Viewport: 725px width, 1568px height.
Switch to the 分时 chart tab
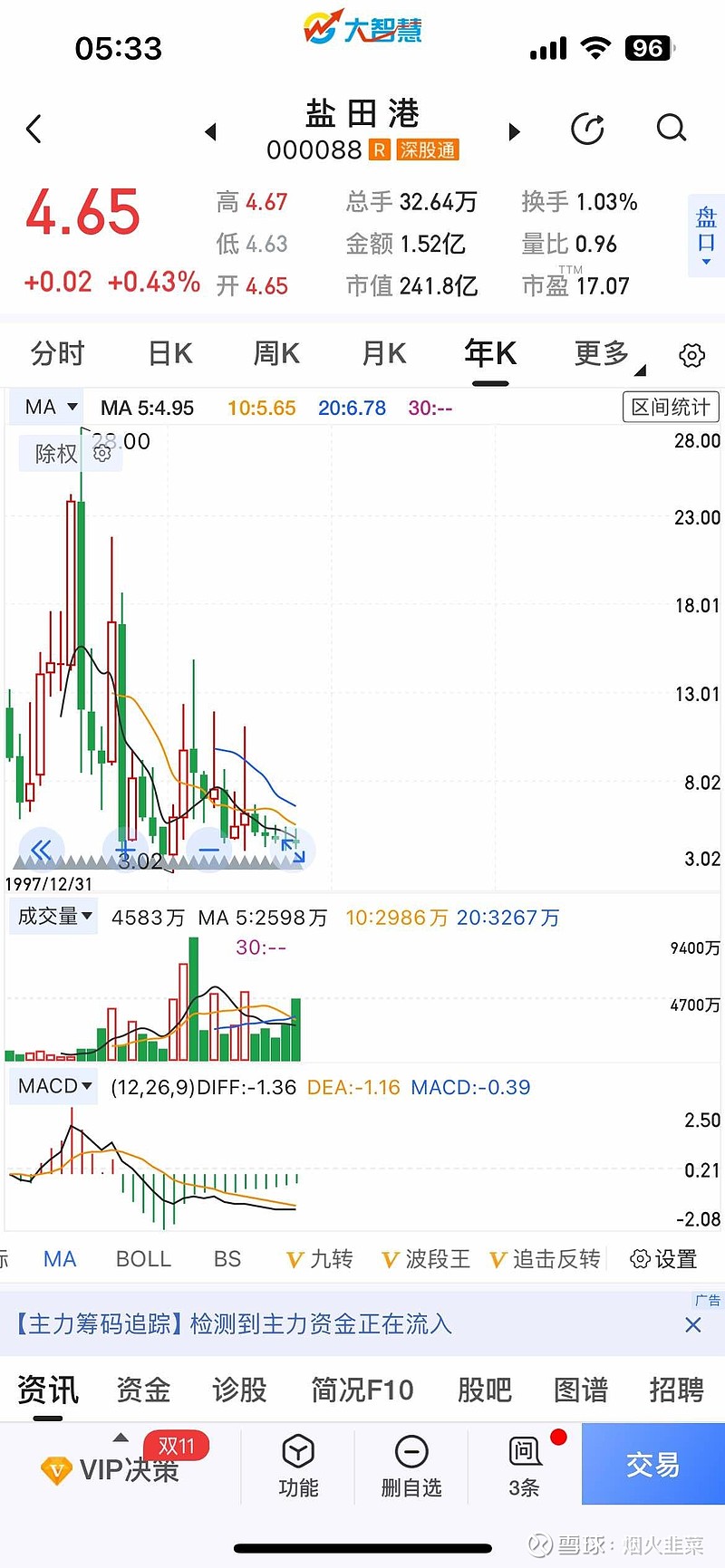point(57,352)
